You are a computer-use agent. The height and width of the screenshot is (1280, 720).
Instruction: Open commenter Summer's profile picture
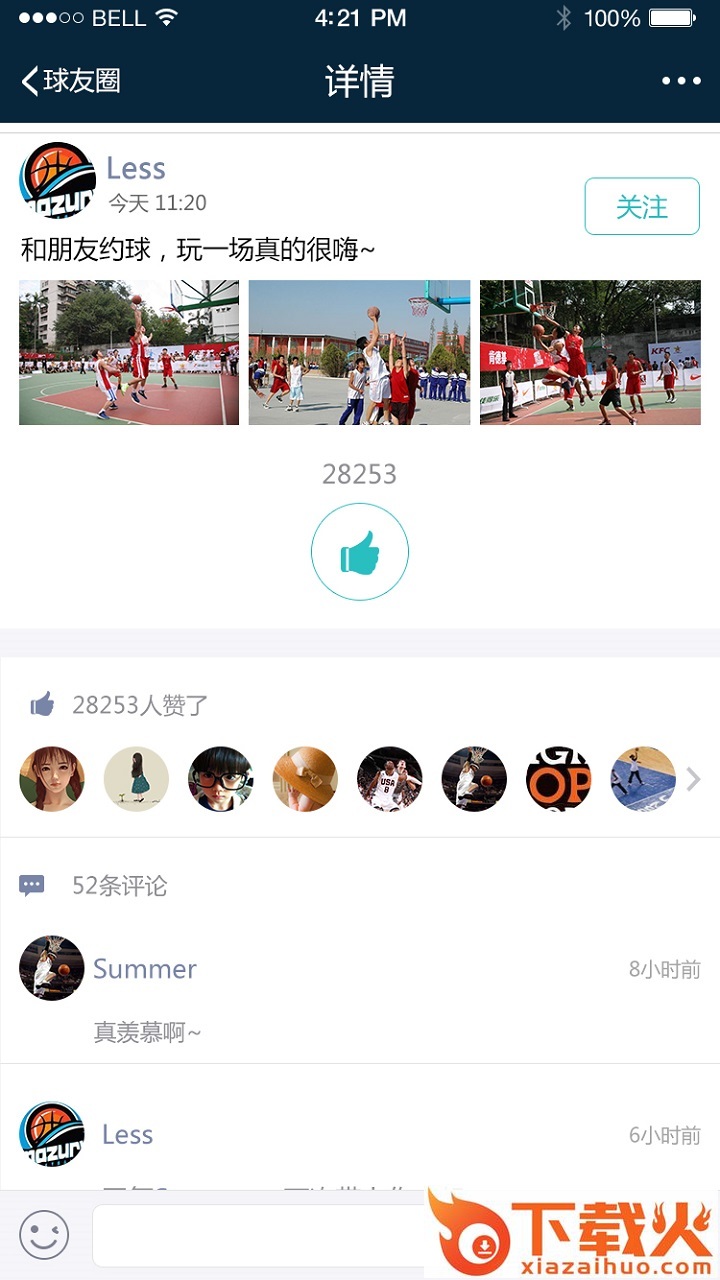(52, 968)
